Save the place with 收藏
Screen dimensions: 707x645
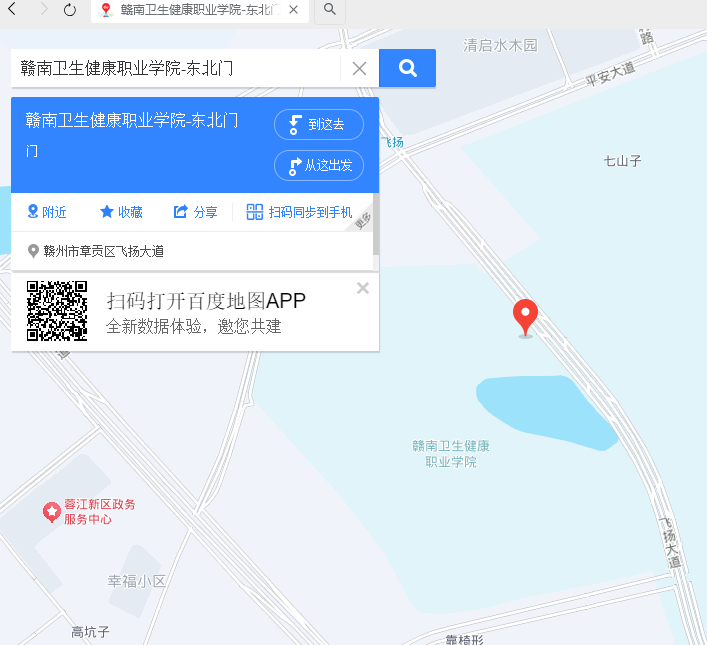(x=121, y=212)
